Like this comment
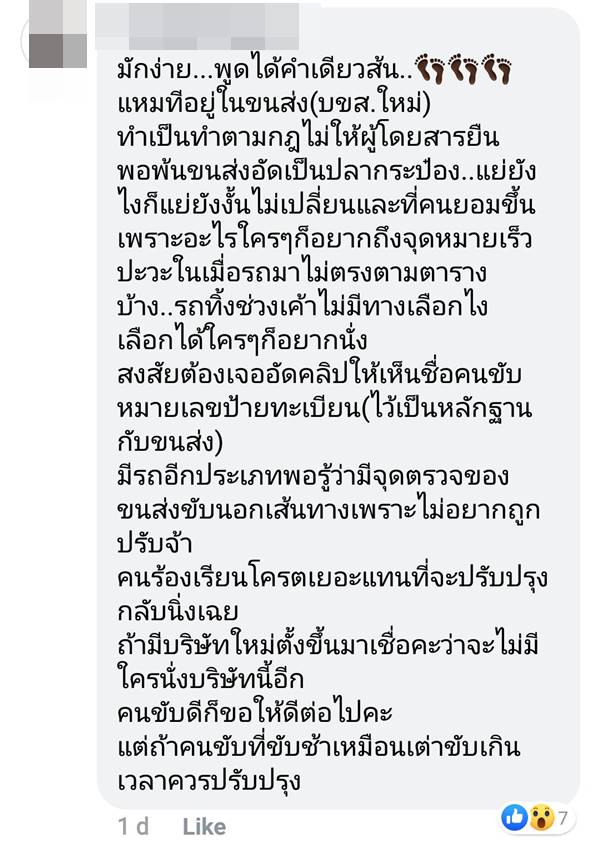The image size is (600, 850). [203, 827]
